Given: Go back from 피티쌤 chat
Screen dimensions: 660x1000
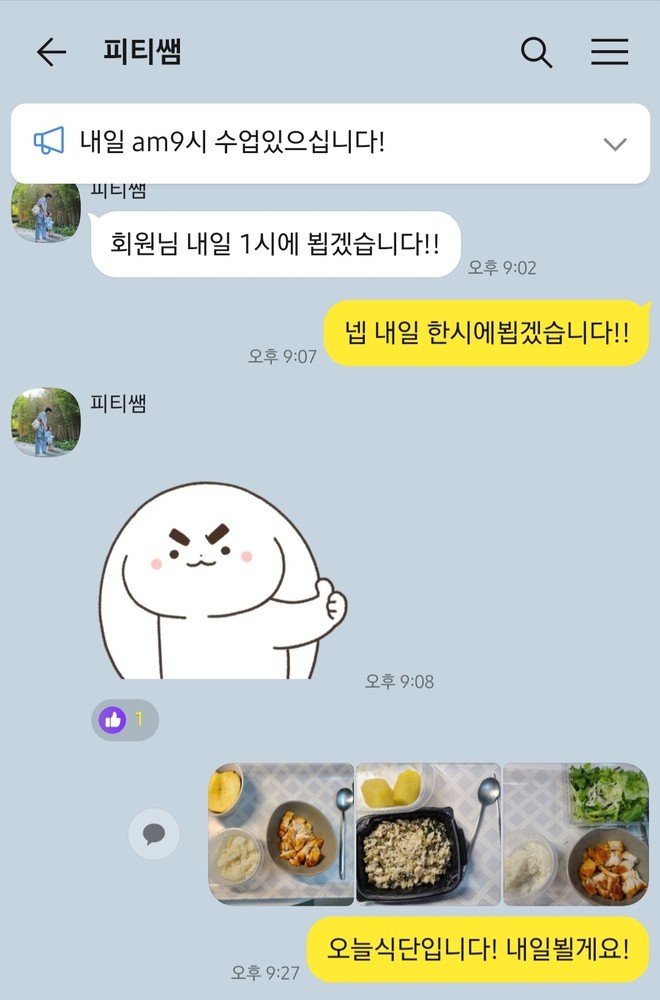Looking at the screenshot, I should 50,52.
